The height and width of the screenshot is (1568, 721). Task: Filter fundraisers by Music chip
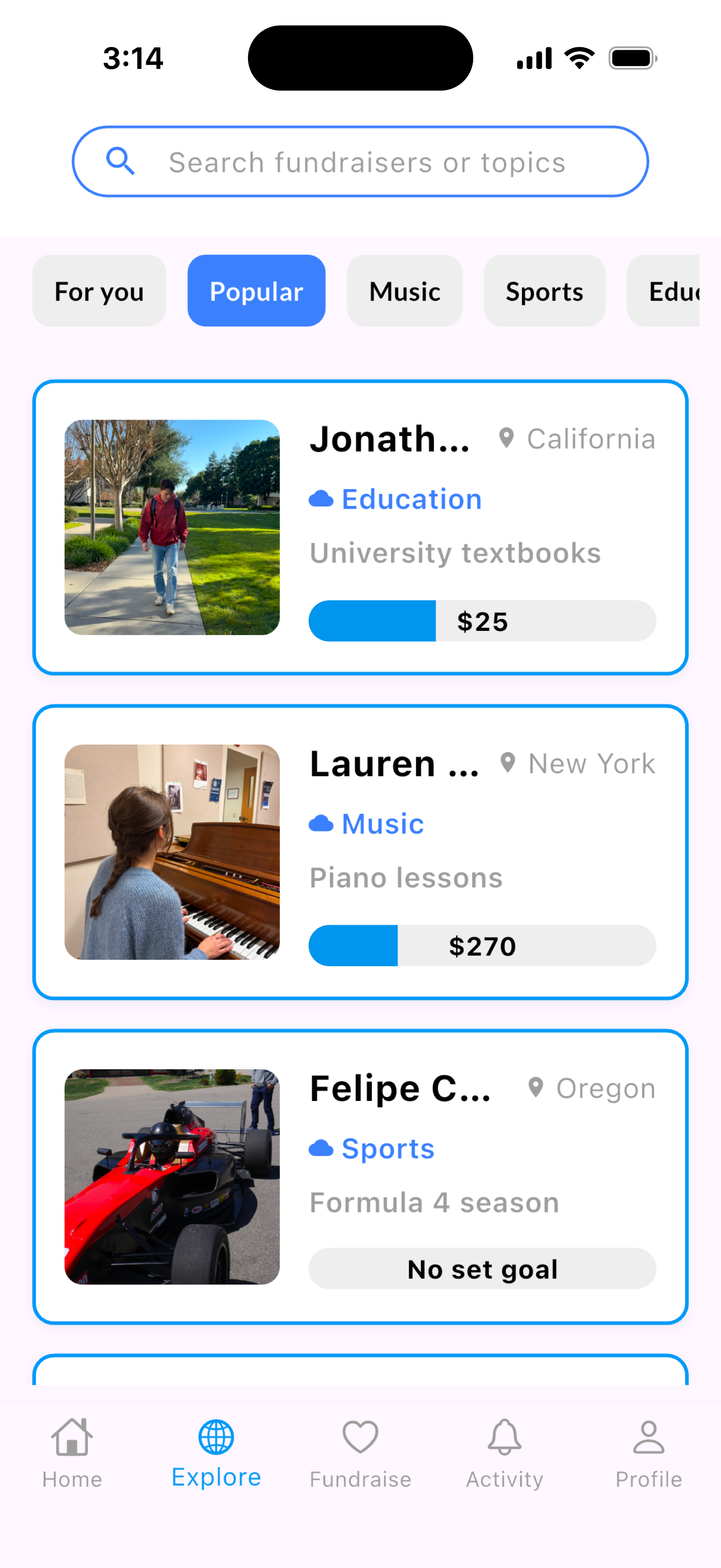click(x=405, y=291)
